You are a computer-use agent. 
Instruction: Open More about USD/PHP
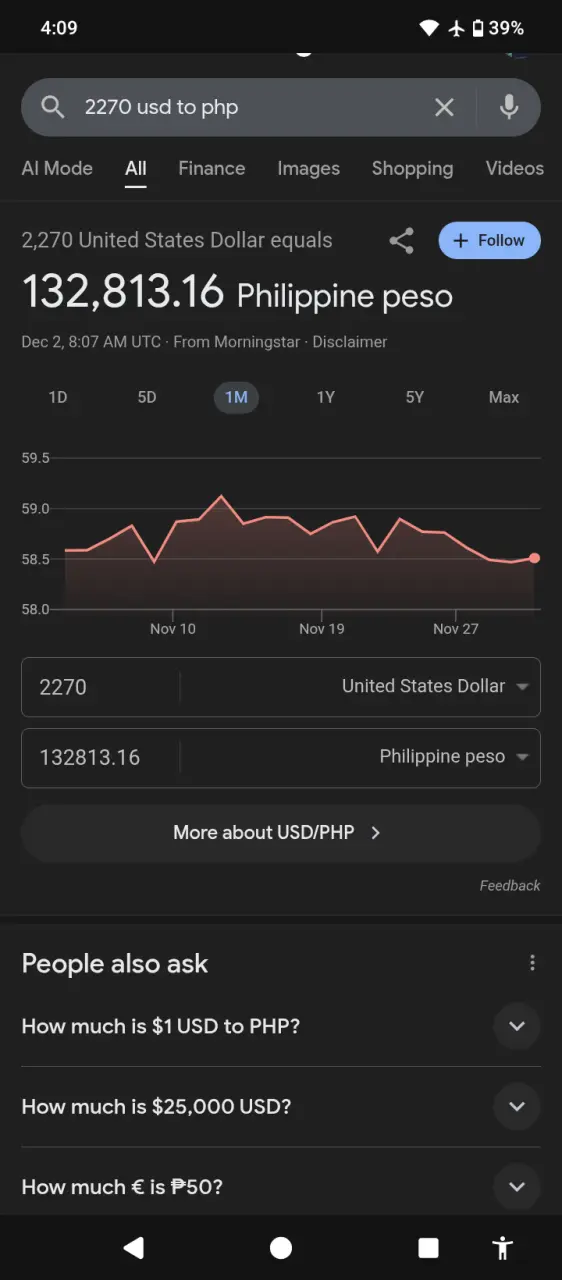tap(281, 832)
